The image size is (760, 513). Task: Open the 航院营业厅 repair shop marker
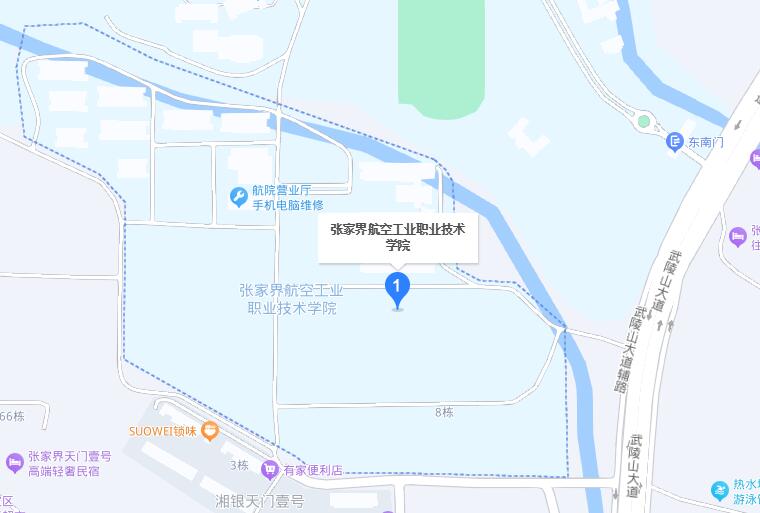point(238,196)
